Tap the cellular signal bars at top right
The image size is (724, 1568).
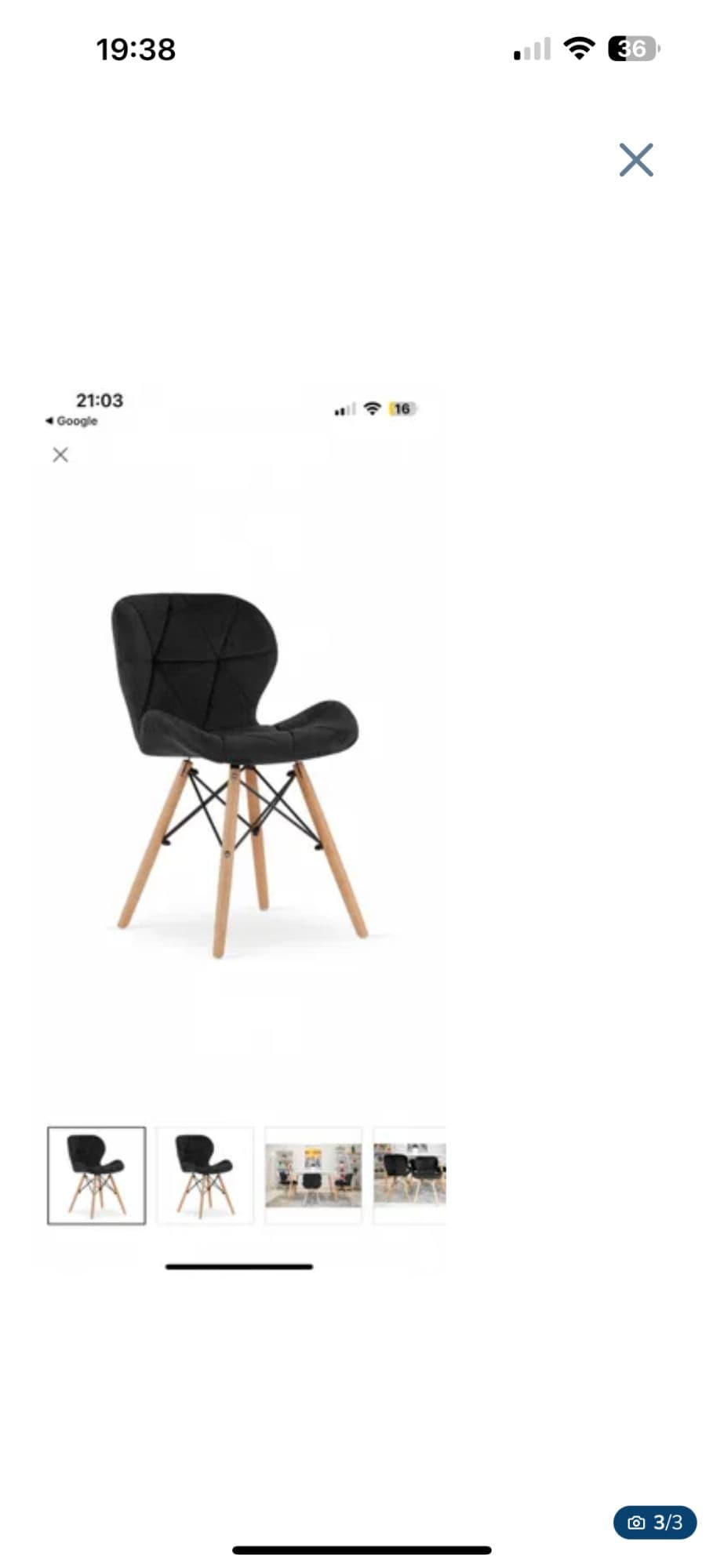529,49
